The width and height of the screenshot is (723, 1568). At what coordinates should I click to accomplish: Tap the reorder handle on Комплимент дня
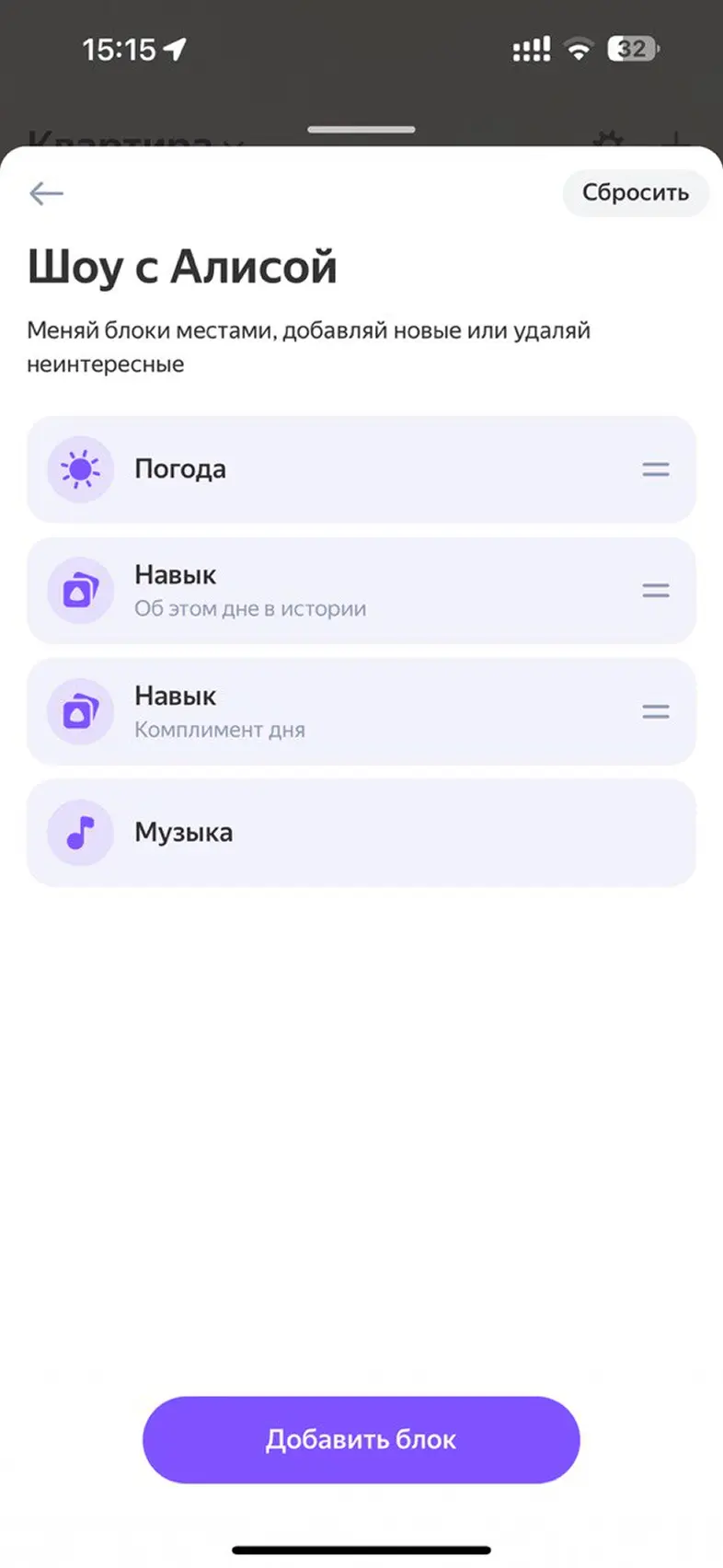[x=656, y=711]
